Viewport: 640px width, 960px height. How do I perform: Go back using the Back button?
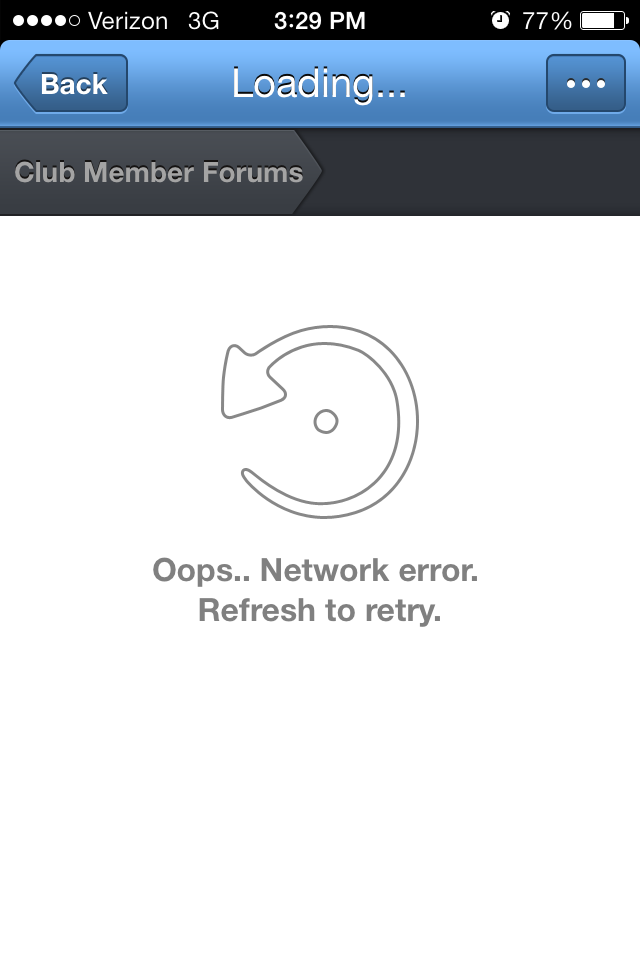(x=72, y=84)
